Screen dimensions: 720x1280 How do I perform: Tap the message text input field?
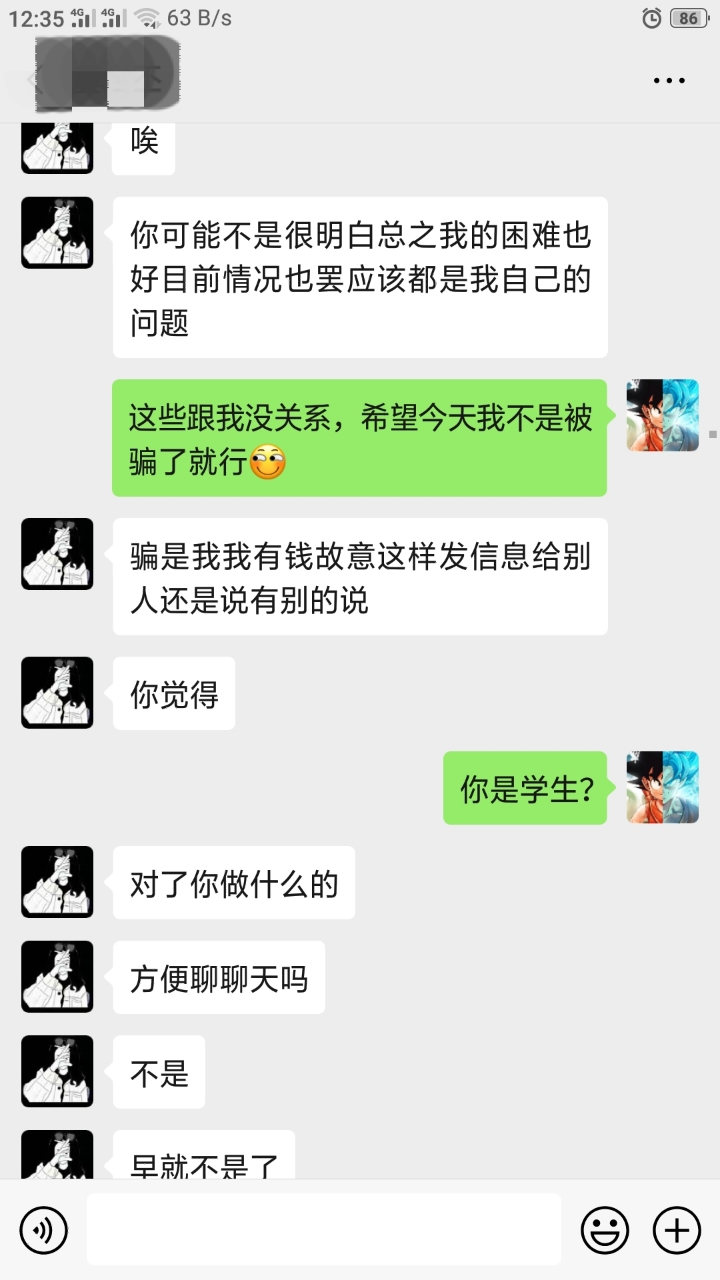pos(323,1229)
